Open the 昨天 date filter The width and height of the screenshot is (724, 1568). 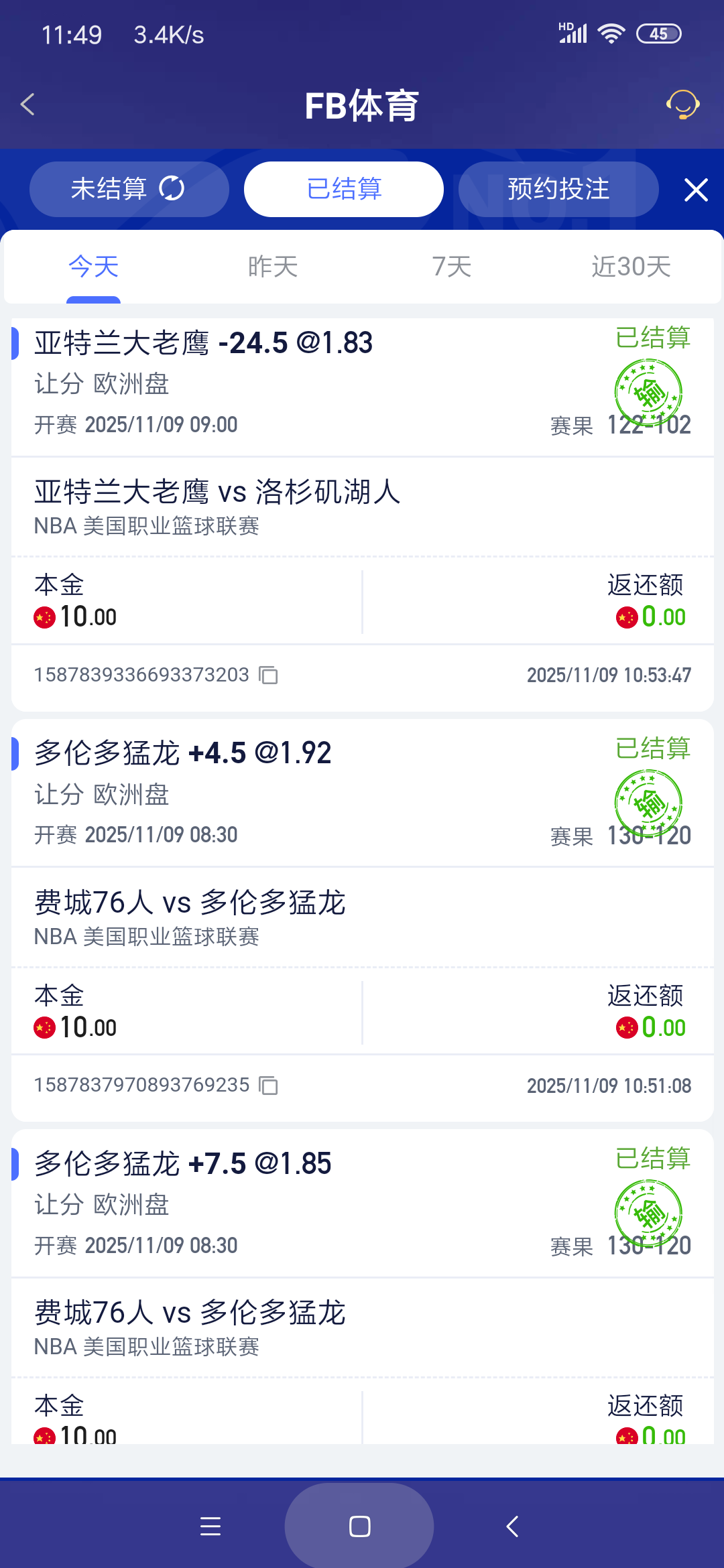(x=271, y=266)
